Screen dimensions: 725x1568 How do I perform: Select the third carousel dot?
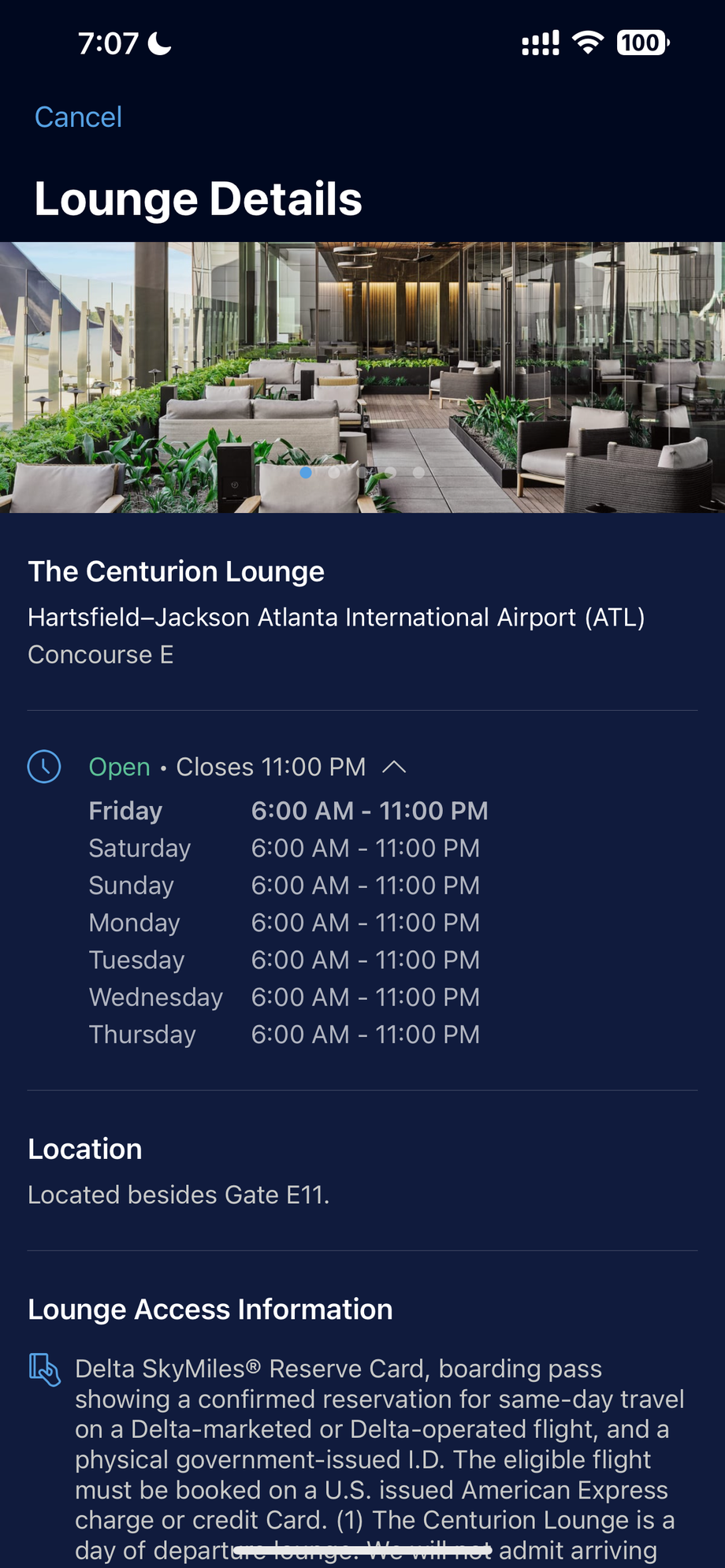point(362,473)
